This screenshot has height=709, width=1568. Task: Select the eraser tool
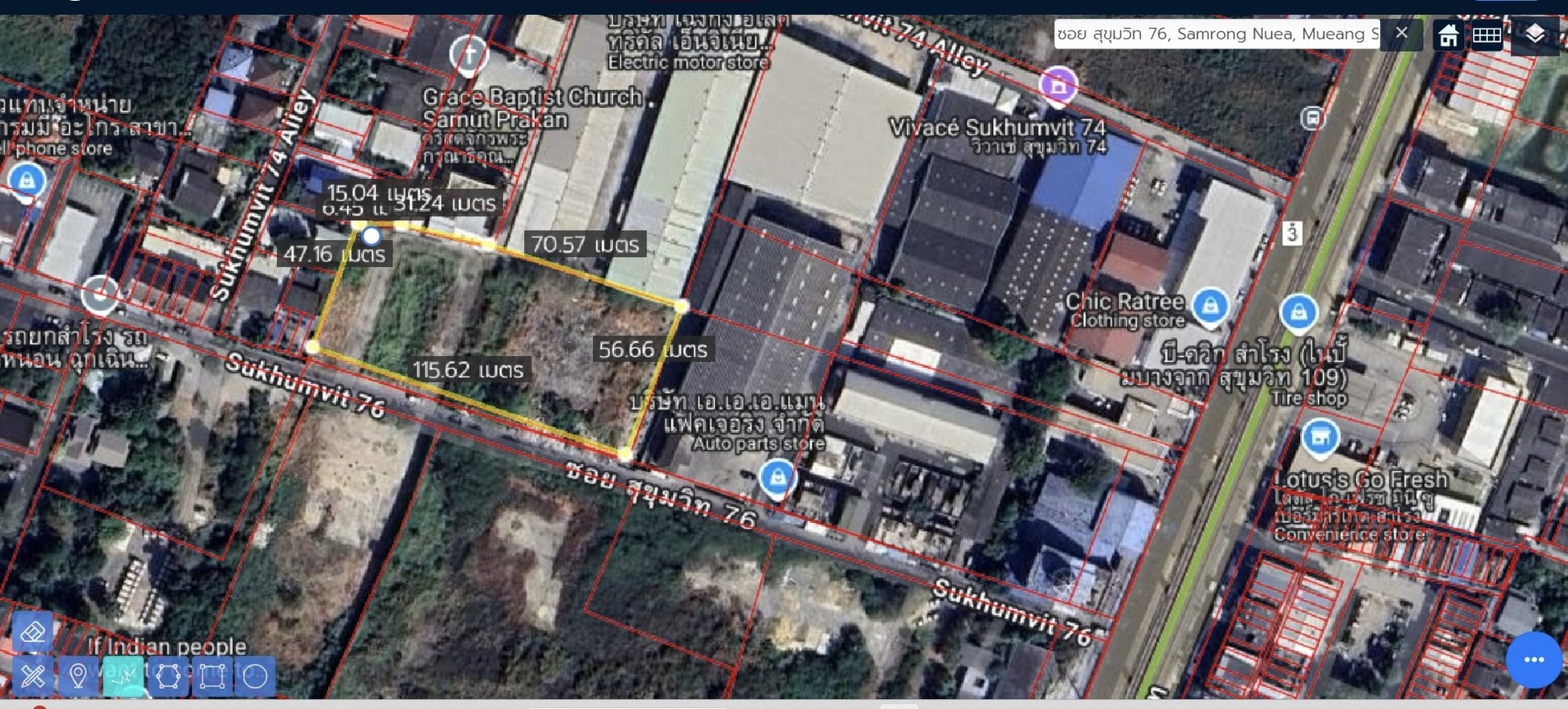point(33,633)
